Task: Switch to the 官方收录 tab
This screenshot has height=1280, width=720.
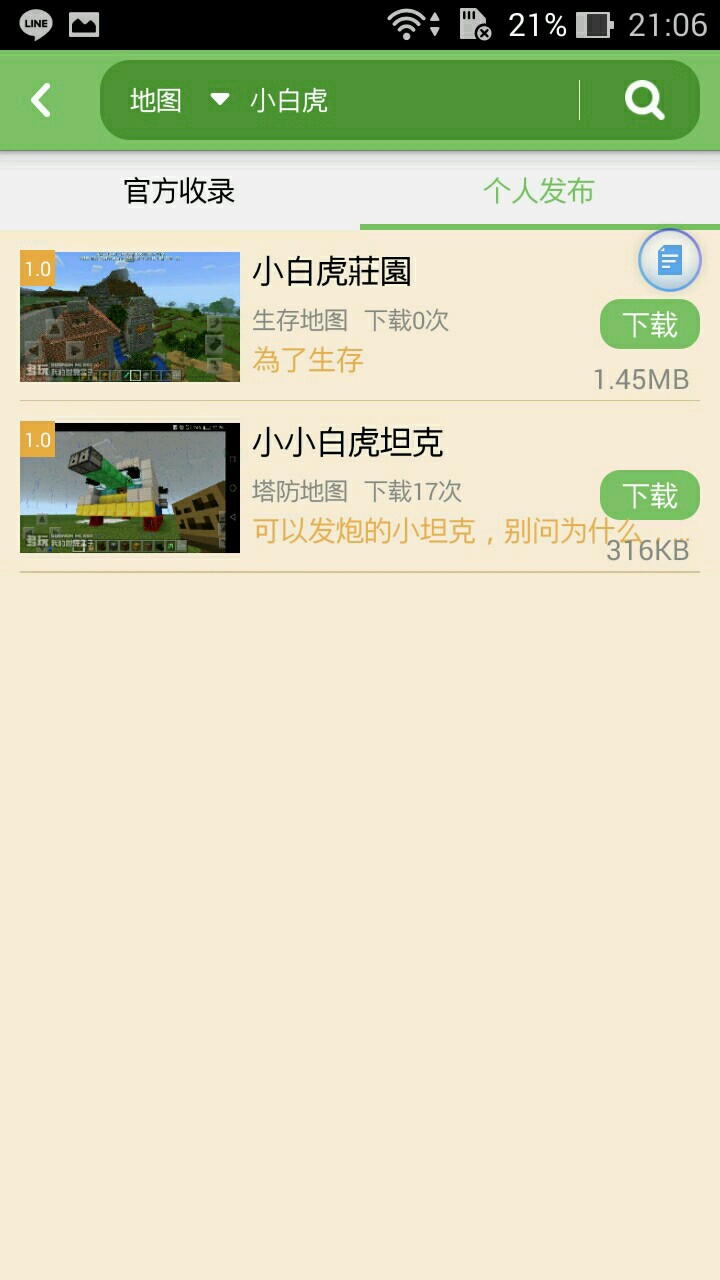Action: coord(180,191)
